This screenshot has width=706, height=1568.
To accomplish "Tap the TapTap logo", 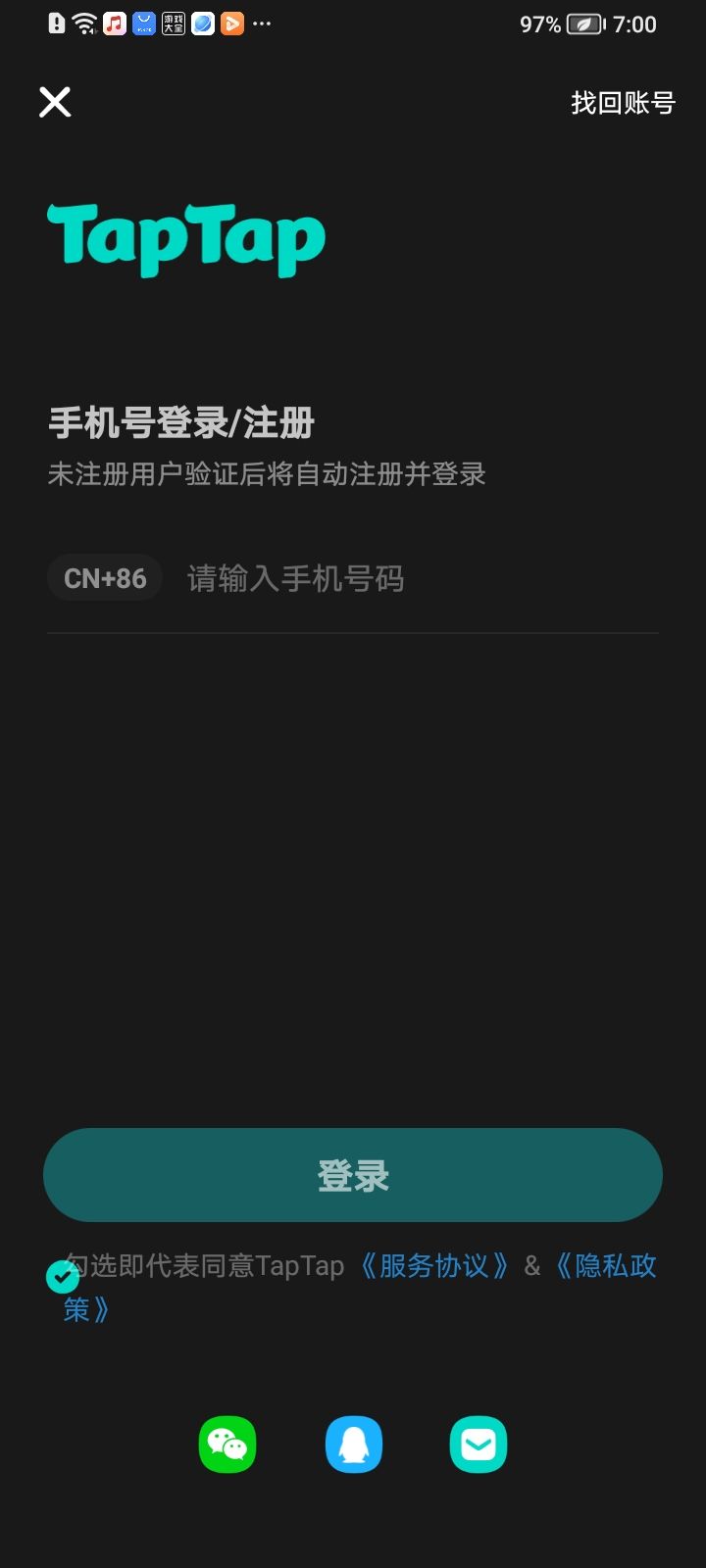I will click(186, 238).
